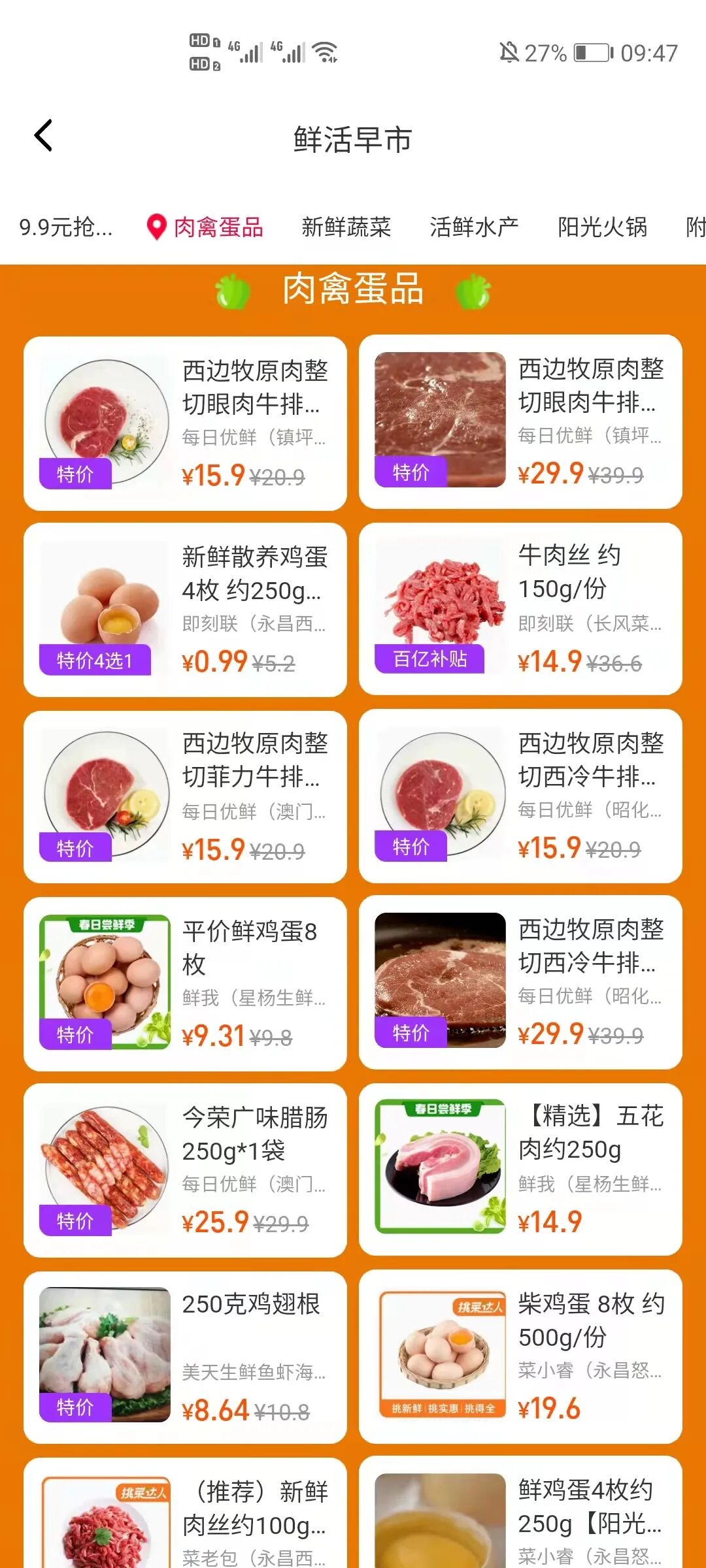Switch to the 9.9元抢 tab
This screenshot has width=706, height=1568.
click(65, 227)
